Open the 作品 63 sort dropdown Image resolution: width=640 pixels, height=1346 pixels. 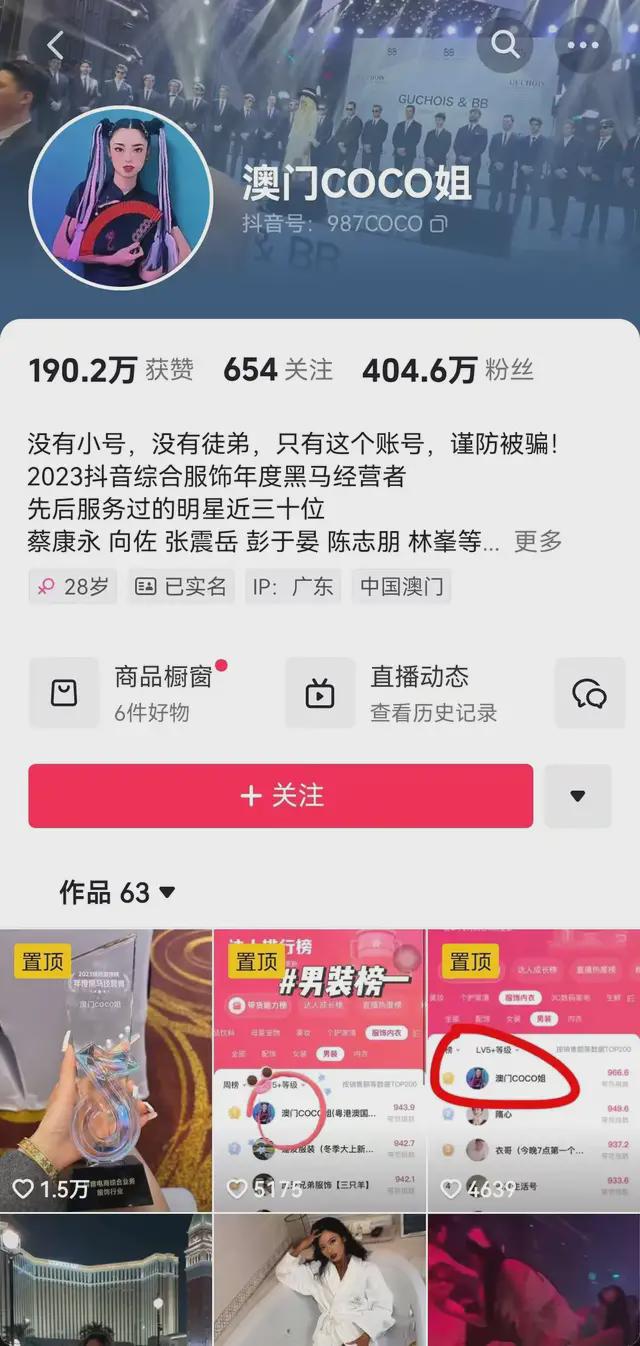click(117, 892)
